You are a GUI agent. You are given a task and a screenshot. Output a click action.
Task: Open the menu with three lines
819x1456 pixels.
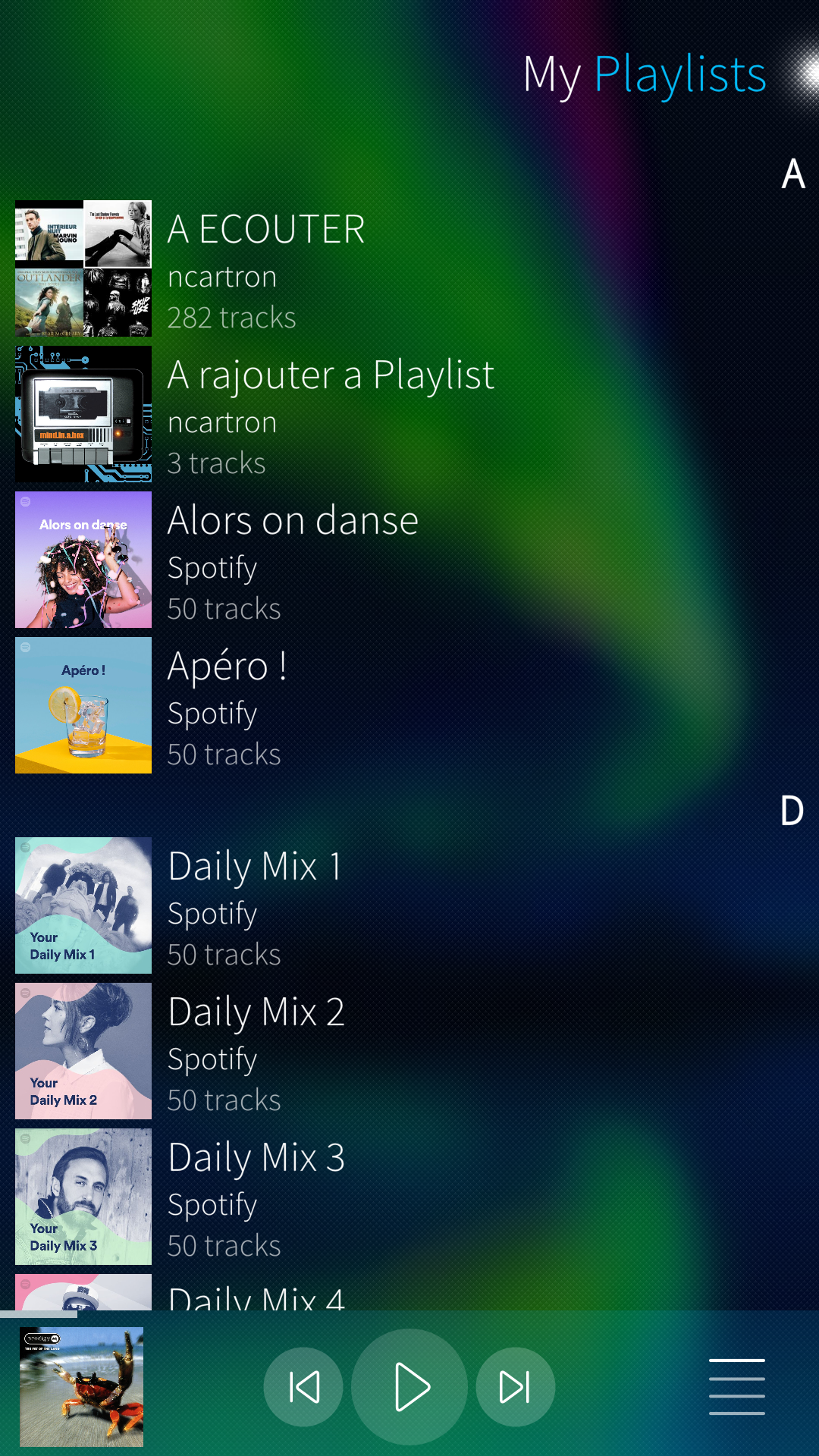(x=736, y=1387)
